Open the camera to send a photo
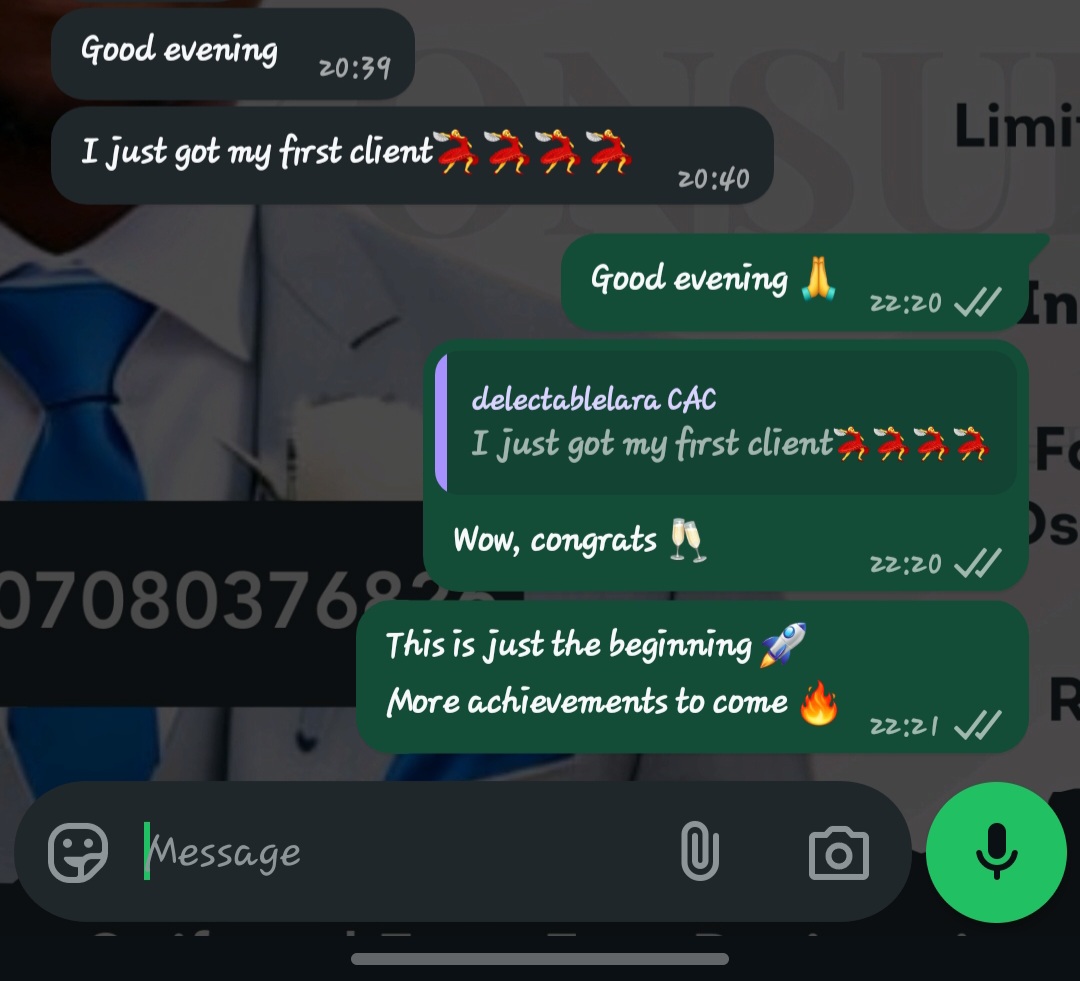Image resolution: width=1080 pixels, height=981 pixels. 838,853
